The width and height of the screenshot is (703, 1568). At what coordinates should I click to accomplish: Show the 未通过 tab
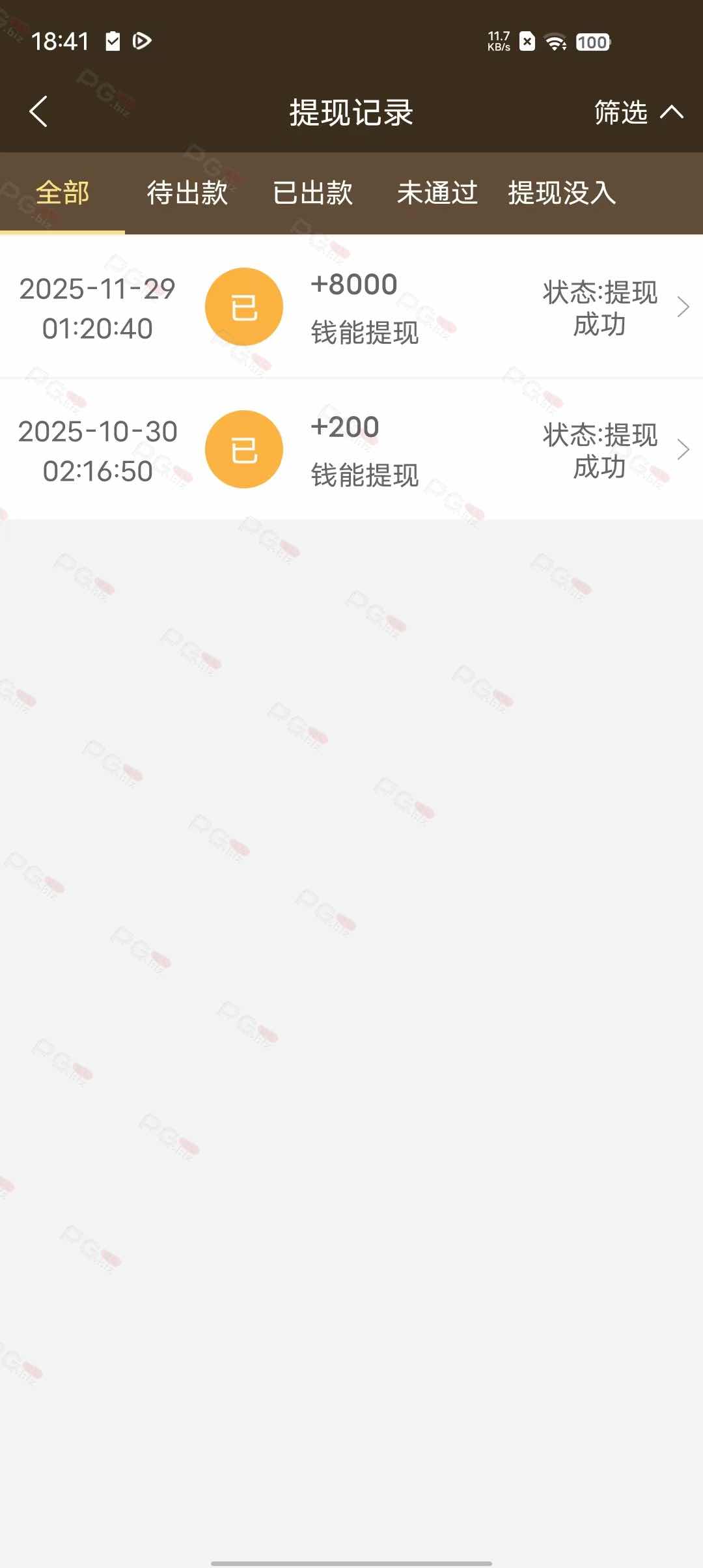(x=437, y=193)
